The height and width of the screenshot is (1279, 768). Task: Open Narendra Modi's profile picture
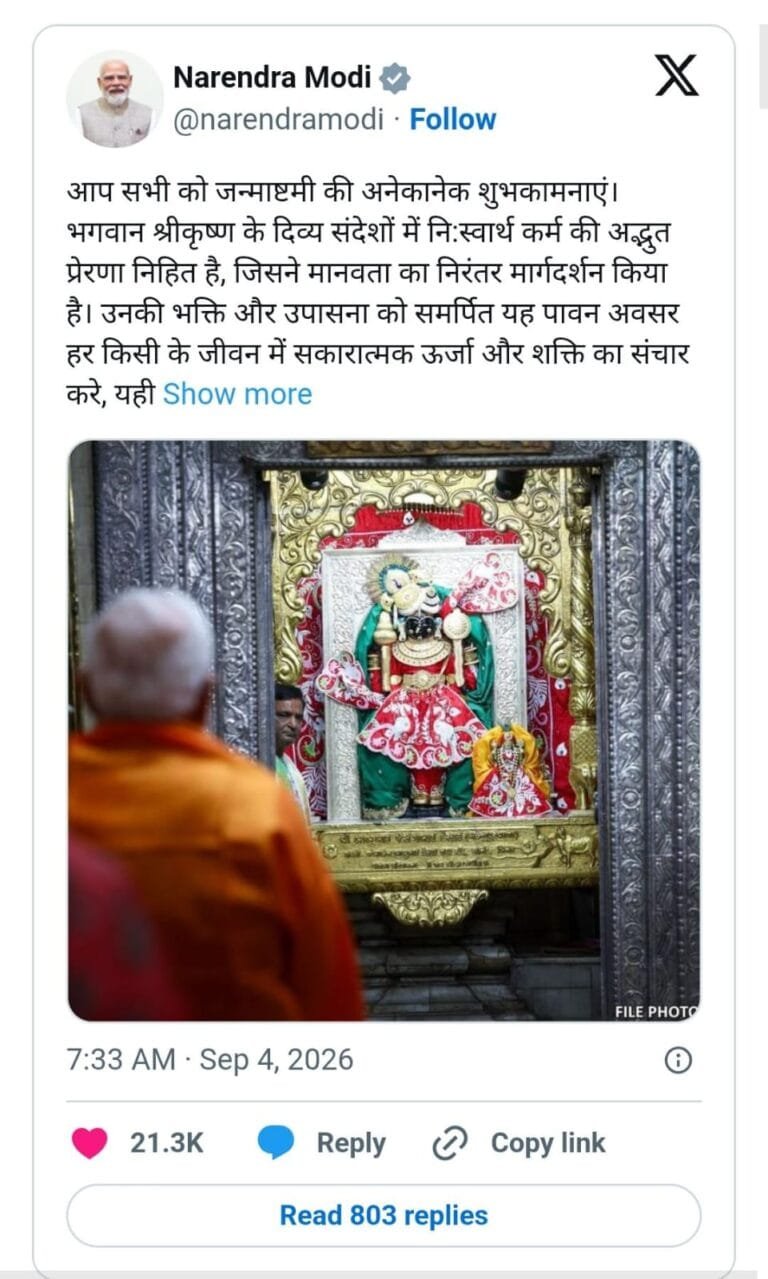tap(114, 98)
